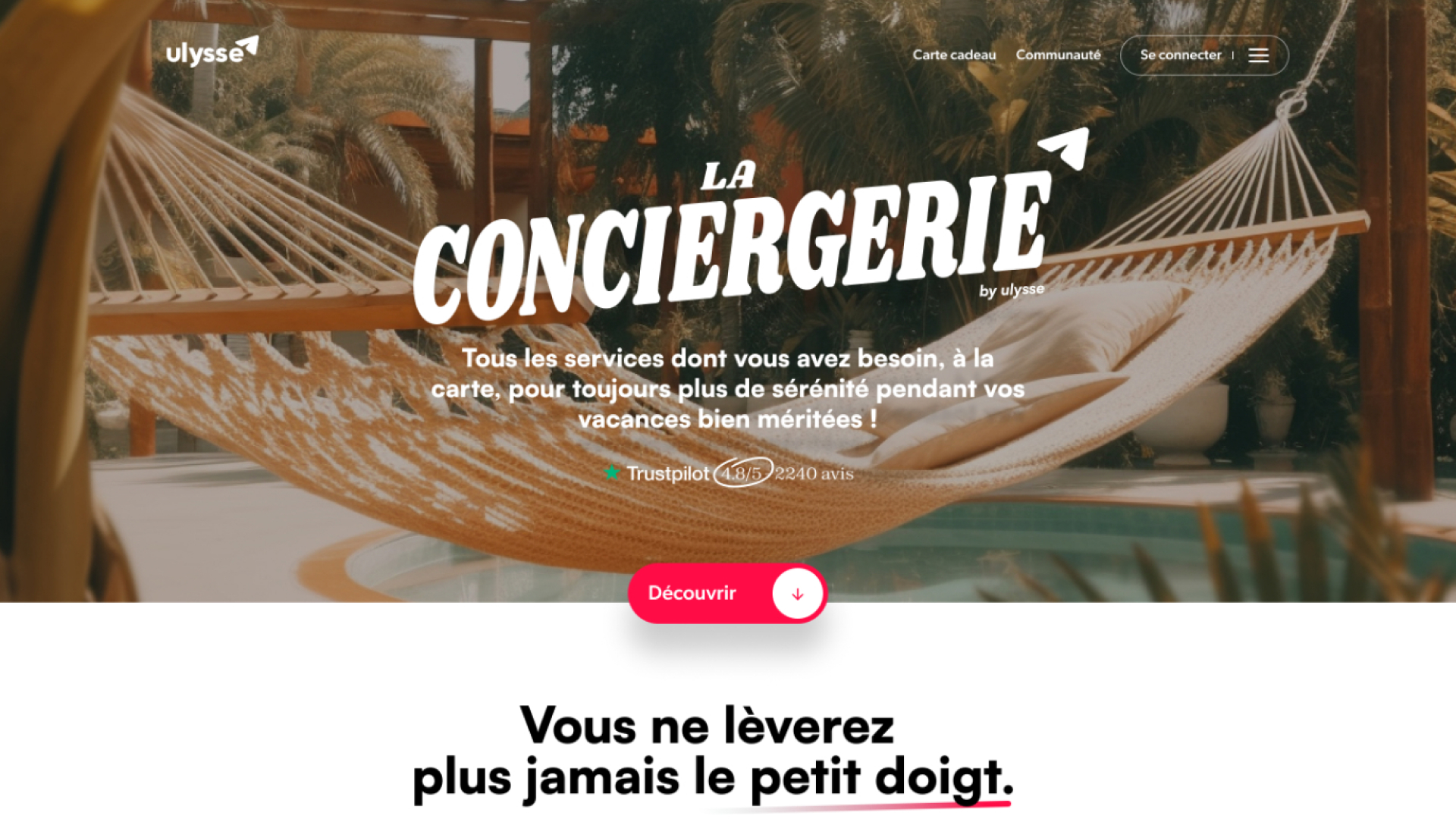1456x819 pixels.
Task: Tap Se connecter to log in
Action: [x=1180, y=55]
